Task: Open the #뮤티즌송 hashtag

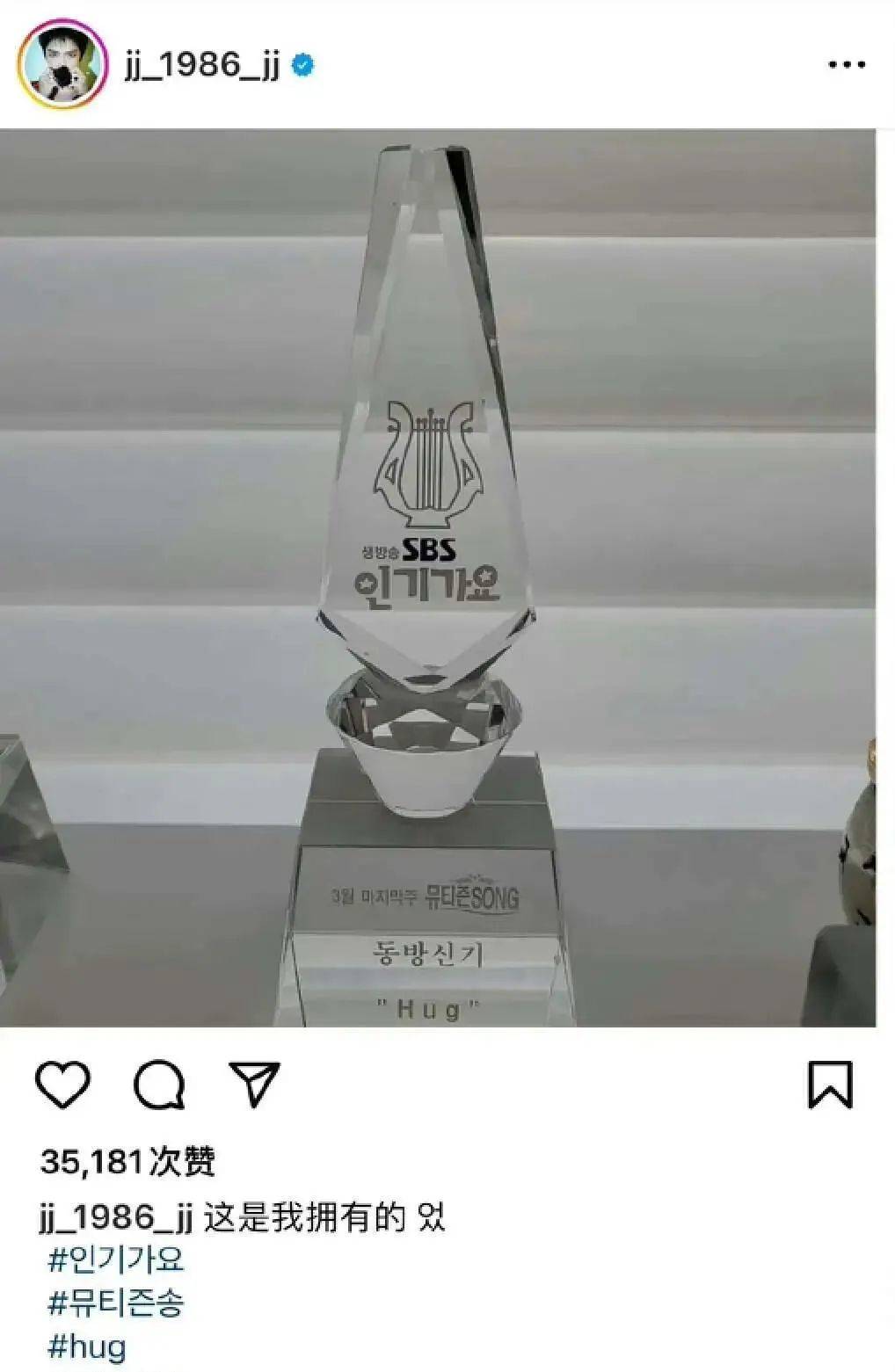Action: [x=116, y=1303]
